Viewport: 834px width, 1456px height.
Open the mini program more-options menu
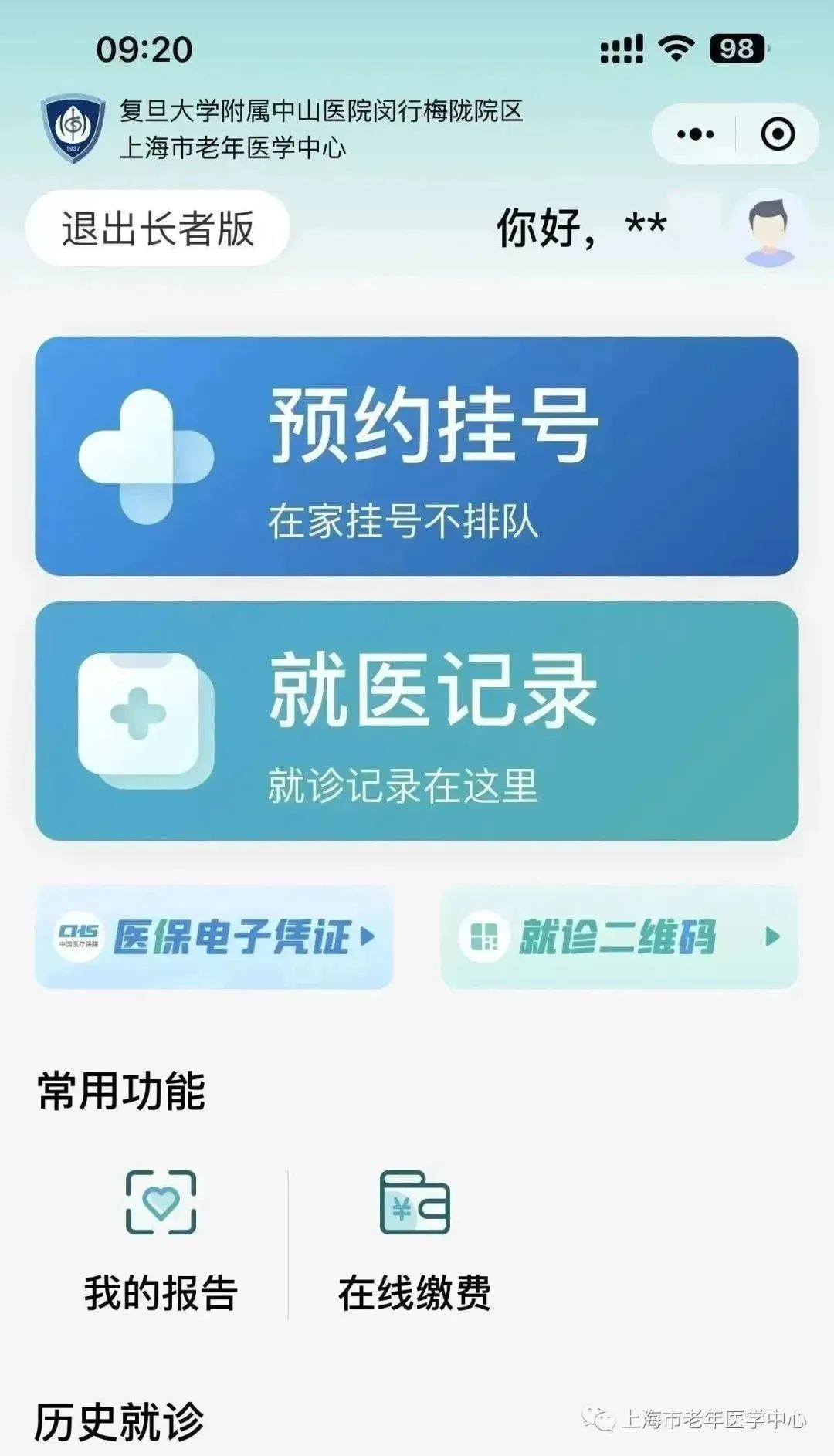point(695,134)
